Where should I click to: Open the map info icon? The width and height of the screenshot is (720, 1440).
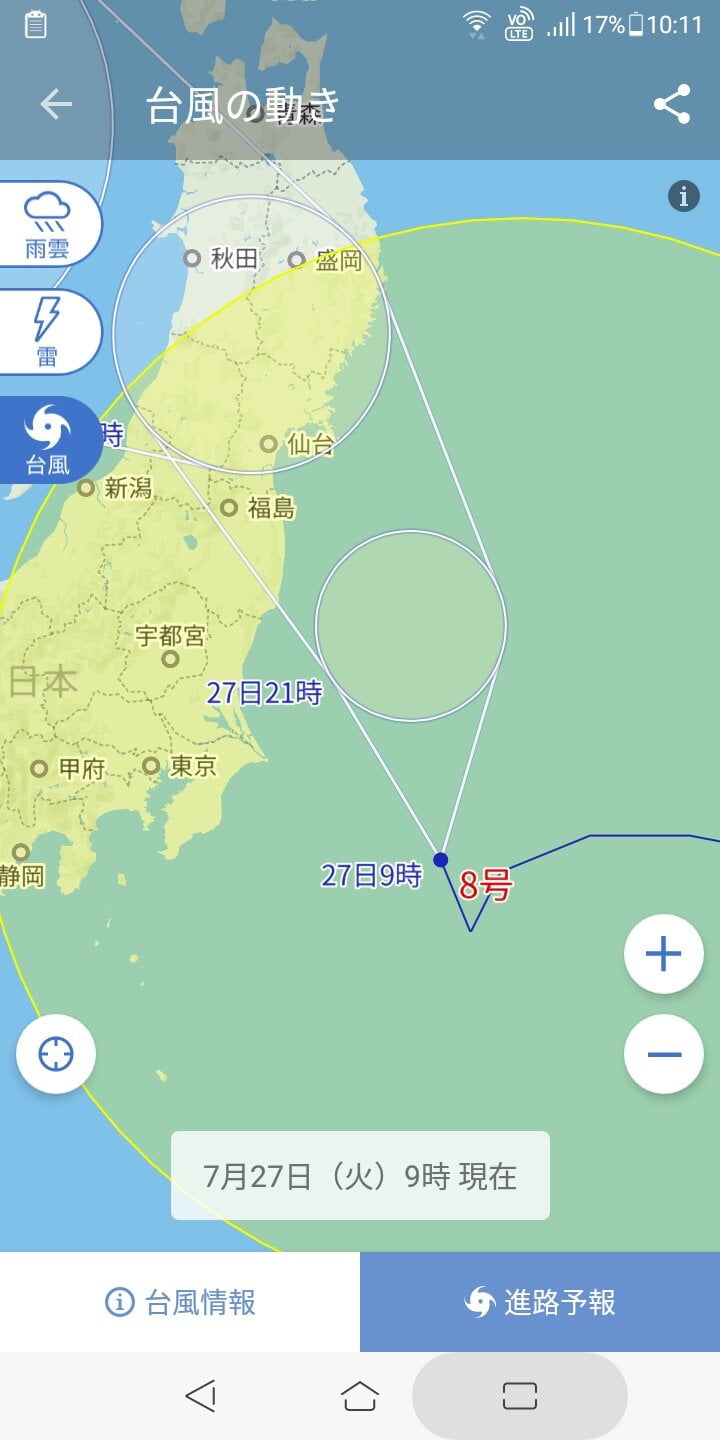(x=684, y=196)
